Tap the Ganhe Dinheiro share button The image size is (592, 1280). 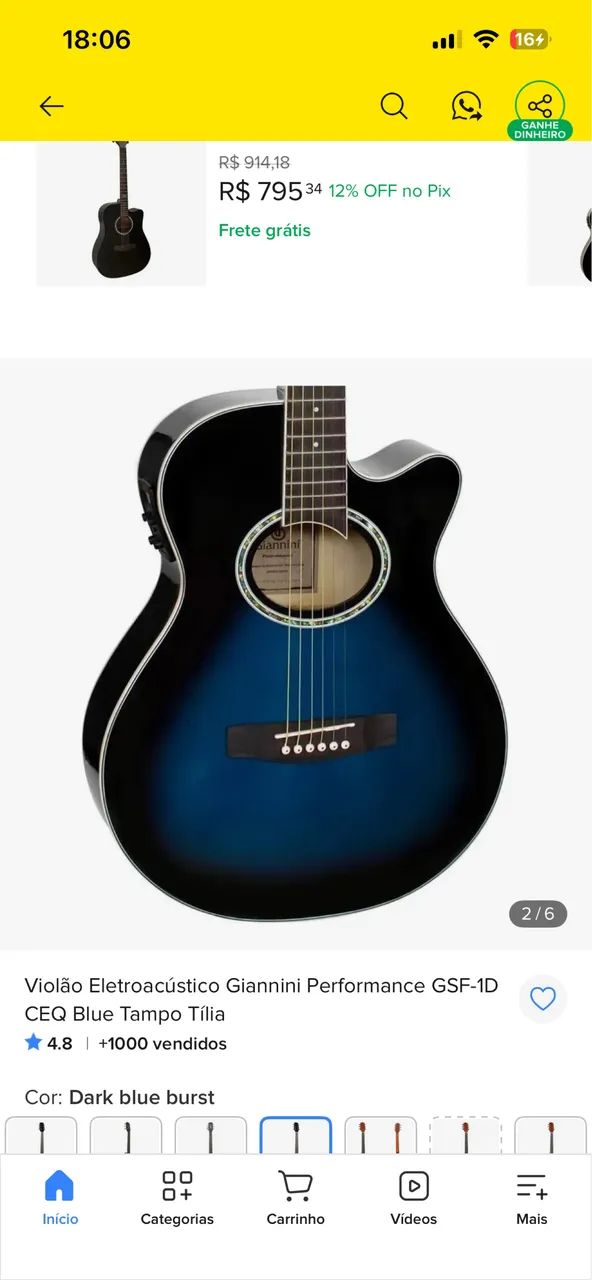pos(540,110)
